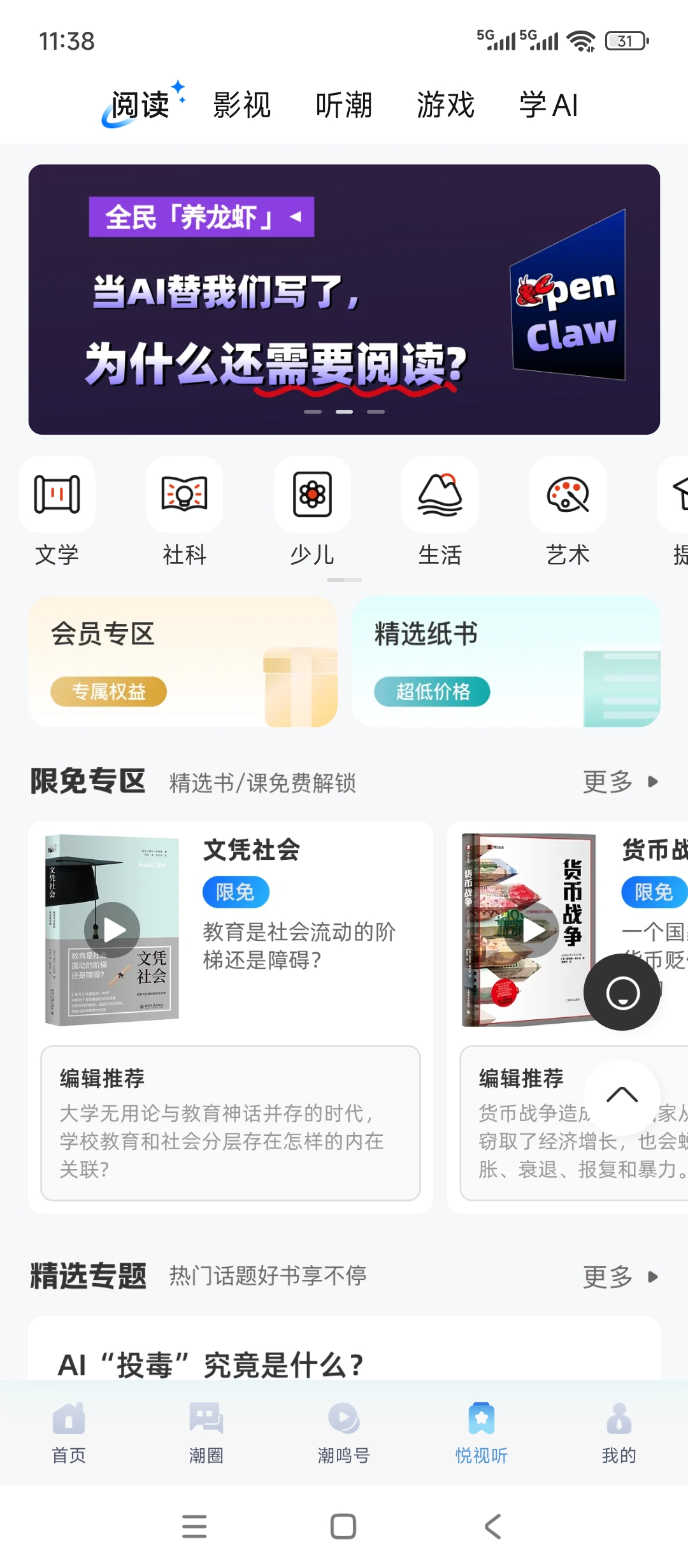Open the 全民养龙虾 banner
The image size is (688, 1568).
click(x=344, y=300)
